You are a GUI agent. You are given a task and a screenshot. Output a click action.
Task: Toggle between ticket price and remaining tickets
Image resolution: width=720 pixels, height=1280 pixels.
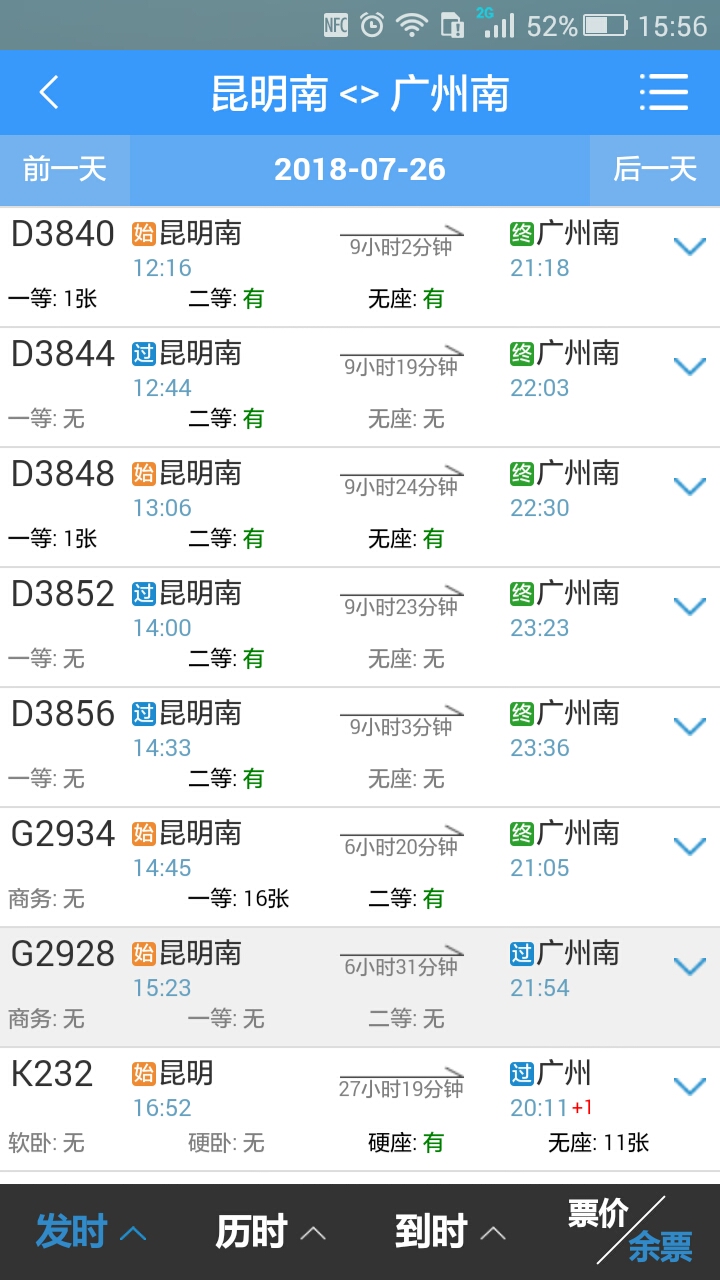coord(630,1232)
